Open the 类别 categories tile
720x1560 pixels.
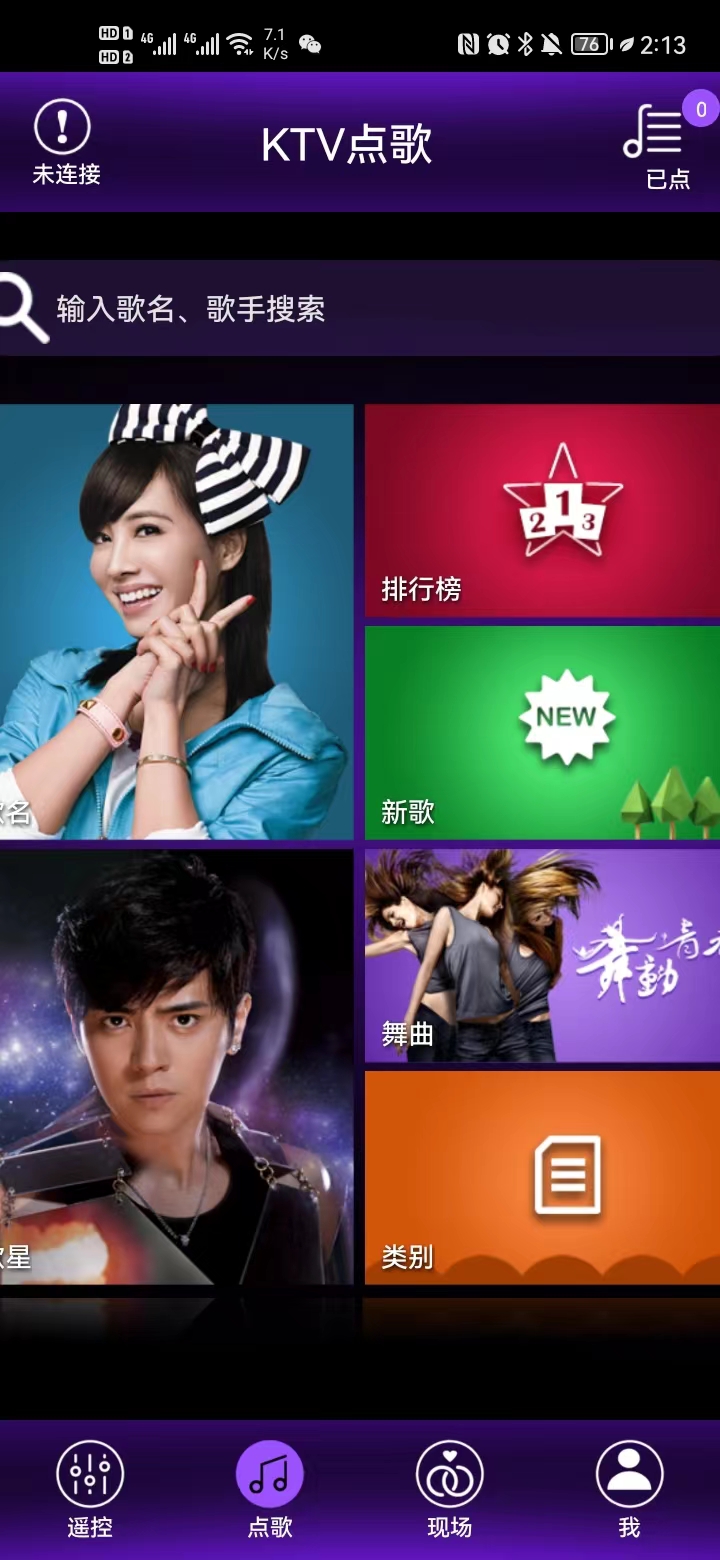pos(542,1178)
